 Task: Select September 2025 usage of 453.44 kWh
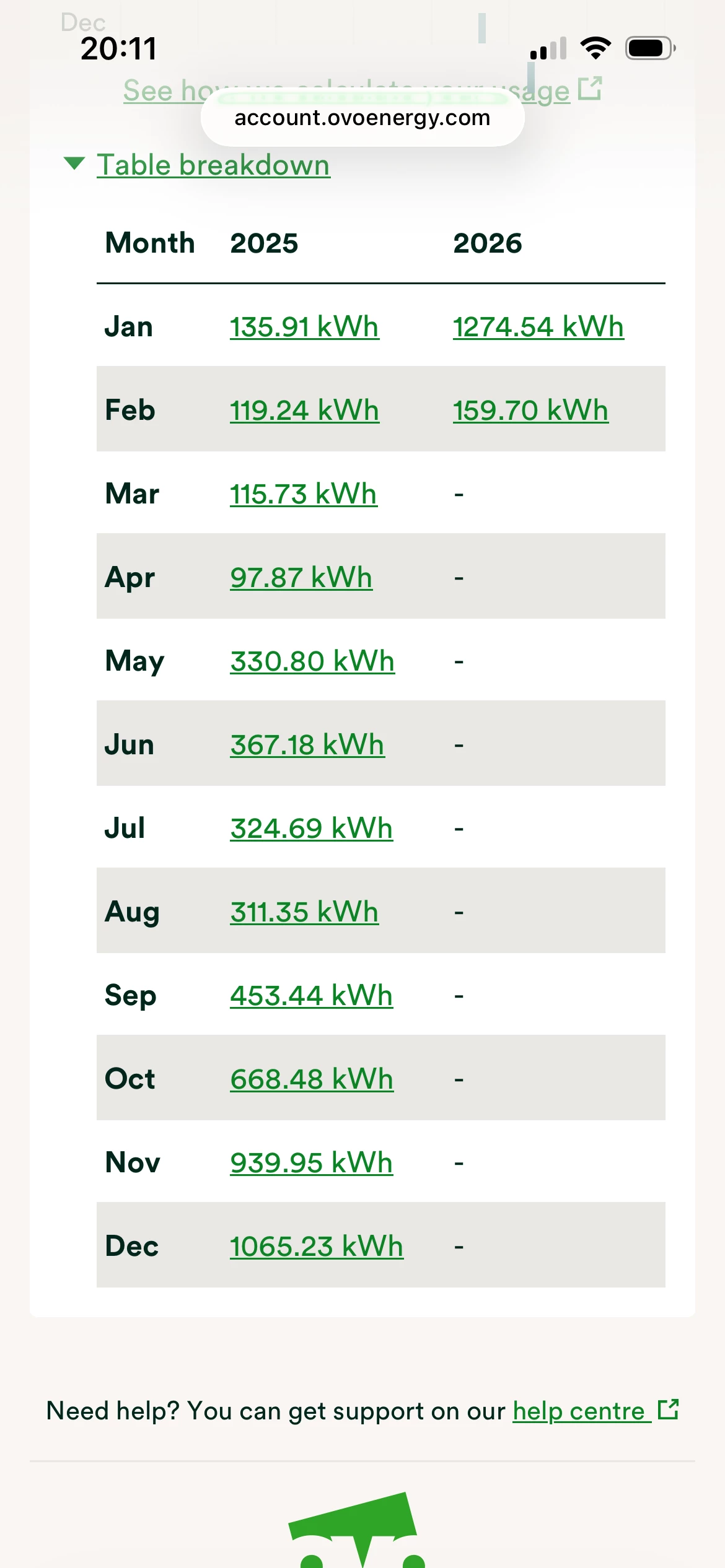(311, 996)
